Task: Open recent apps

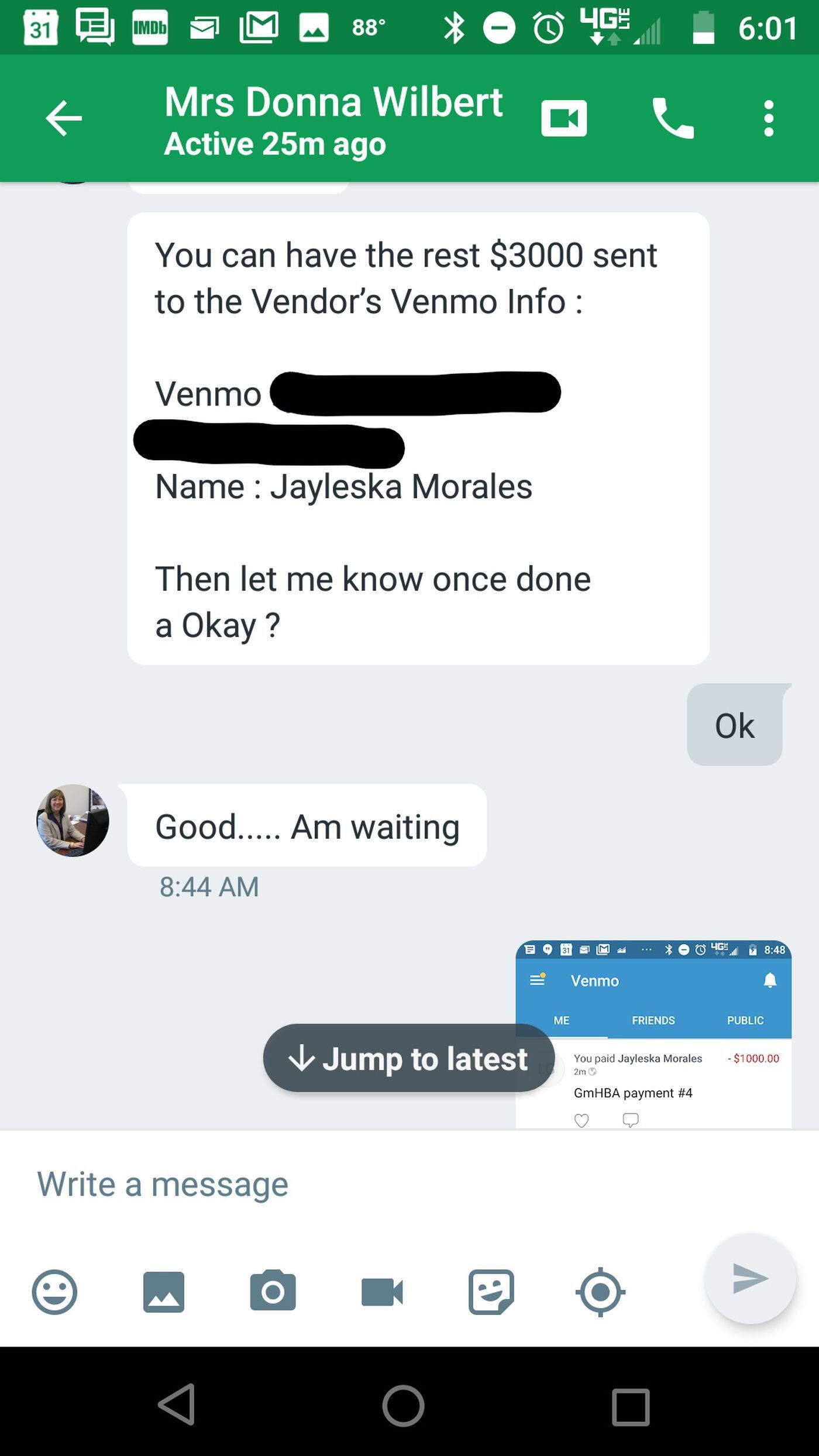Action: tap(631, 1405)
